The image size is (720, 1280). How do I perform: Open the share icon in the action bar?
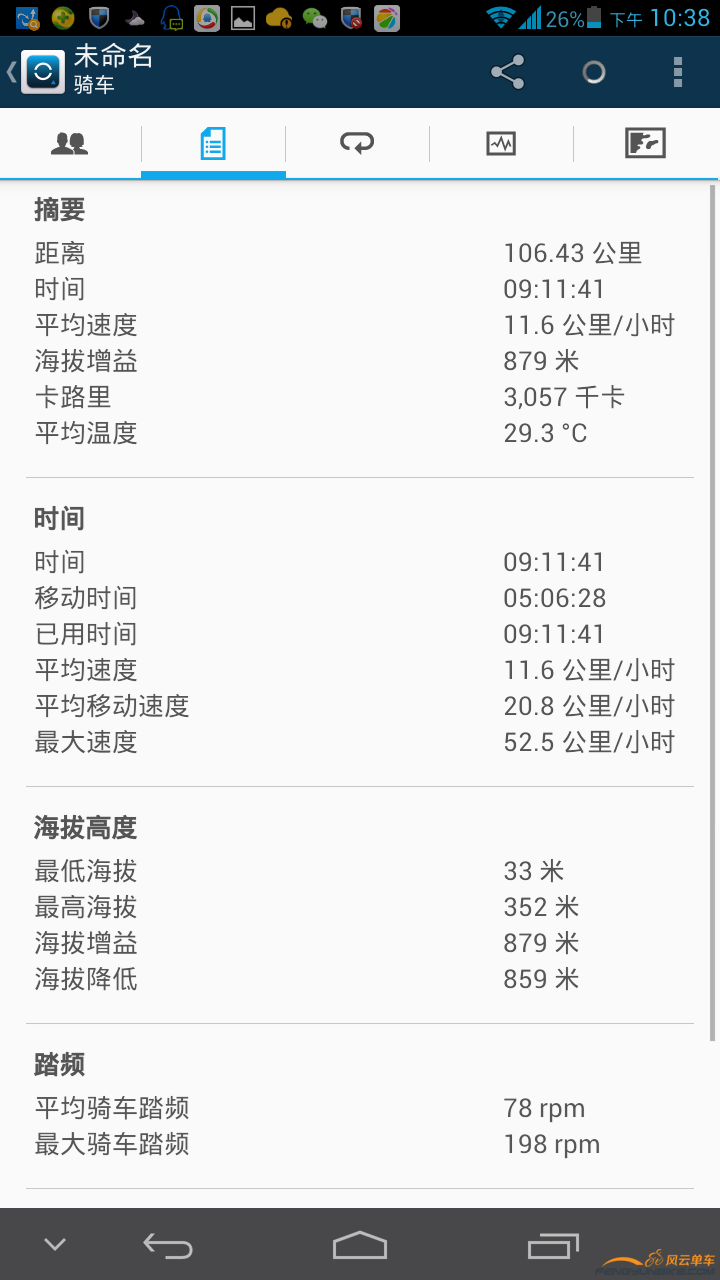(506, 71)
